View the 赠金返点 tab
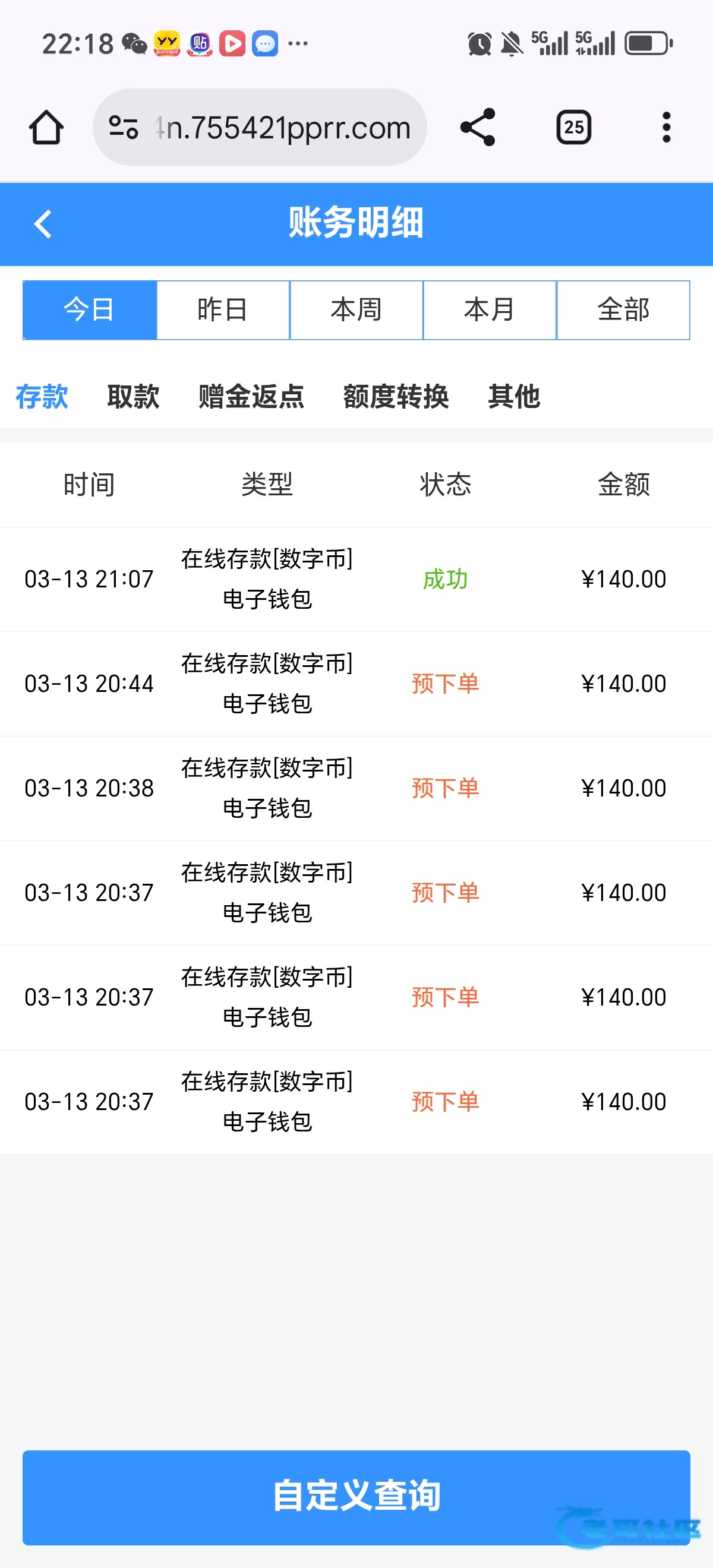This screenshot has height=1568, width=713. 251,397
